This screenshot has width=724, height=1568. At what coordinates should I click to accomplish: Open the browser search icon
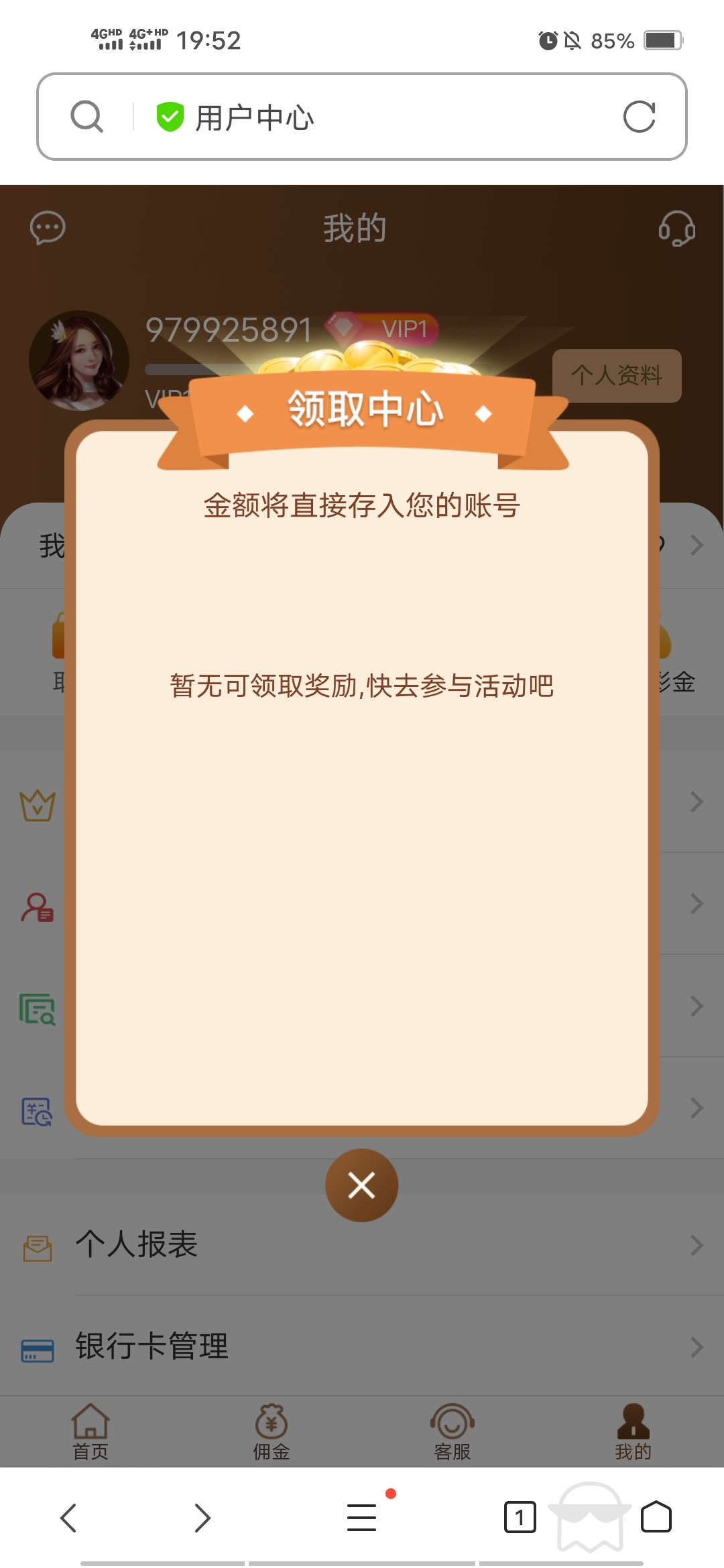tap(87, 117)
